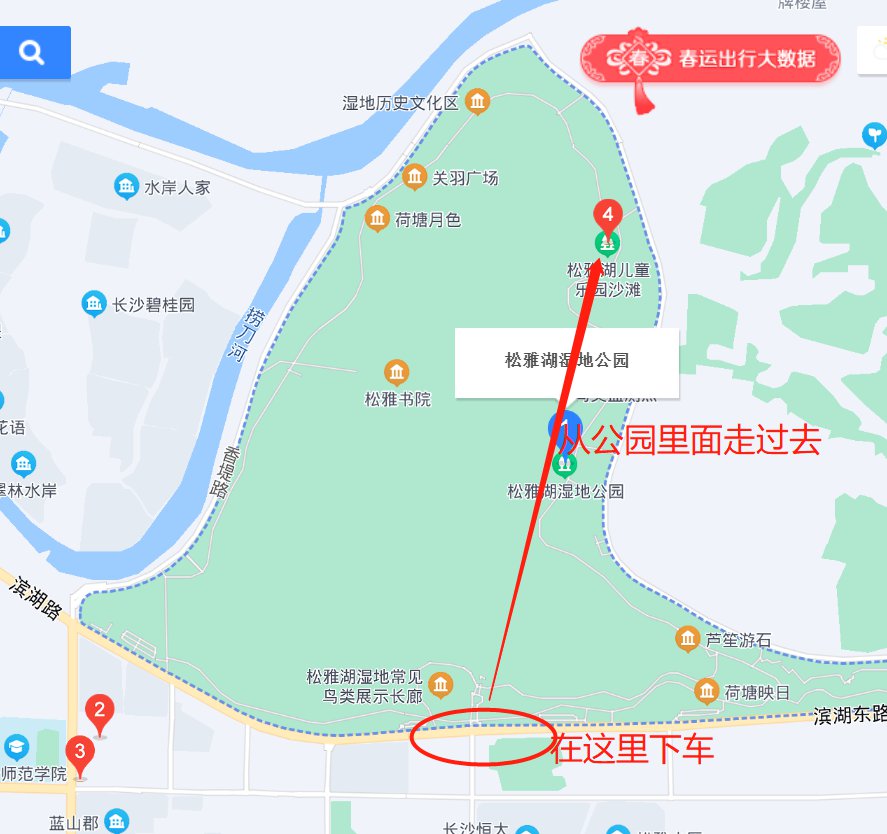The width and height of the screenshot is (887, 834).
Task: Select red map marker number 4
Action: (x=607, y=216)
